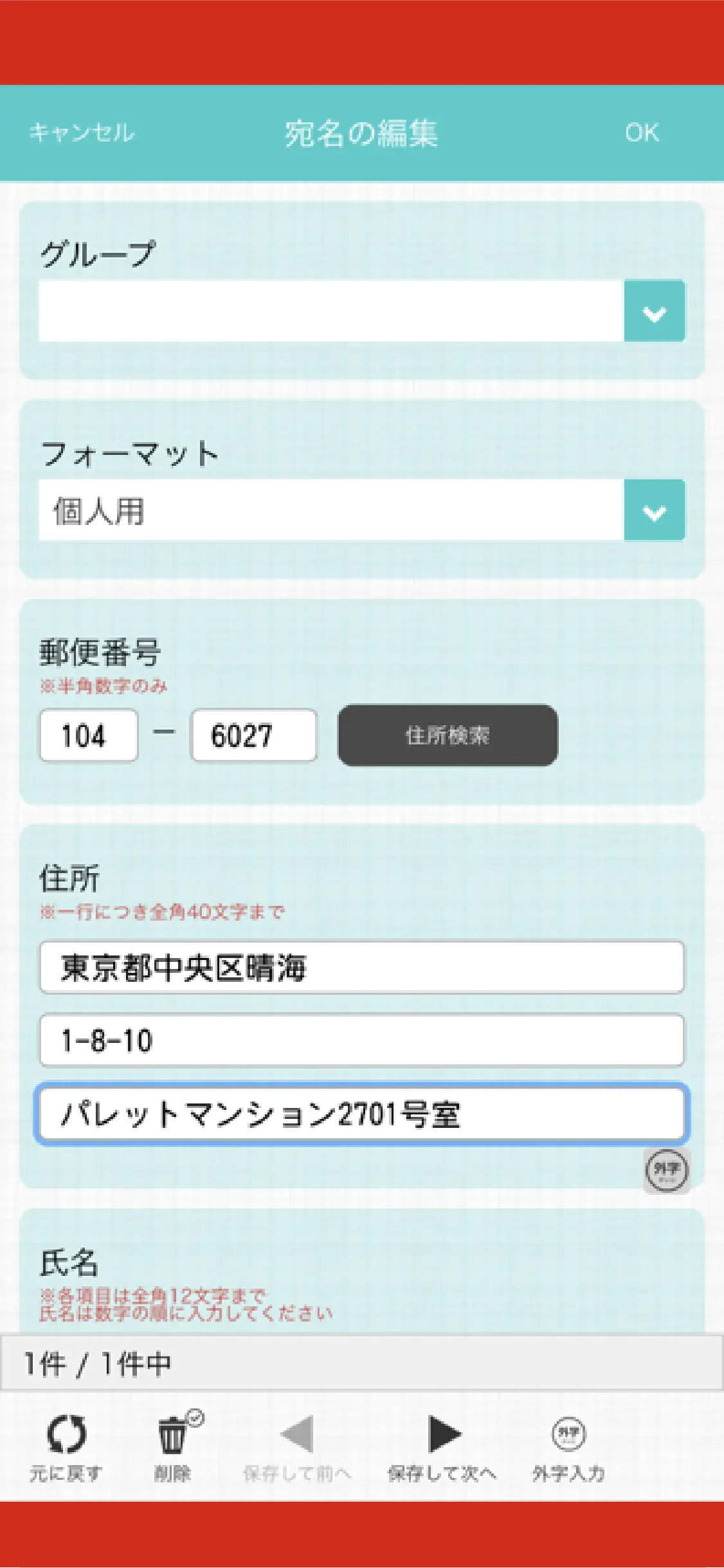This screenshot has width=724, height=1568.
Task: Edit the address line 東京都中央区晴海
Action: click(x=361, y=968)
